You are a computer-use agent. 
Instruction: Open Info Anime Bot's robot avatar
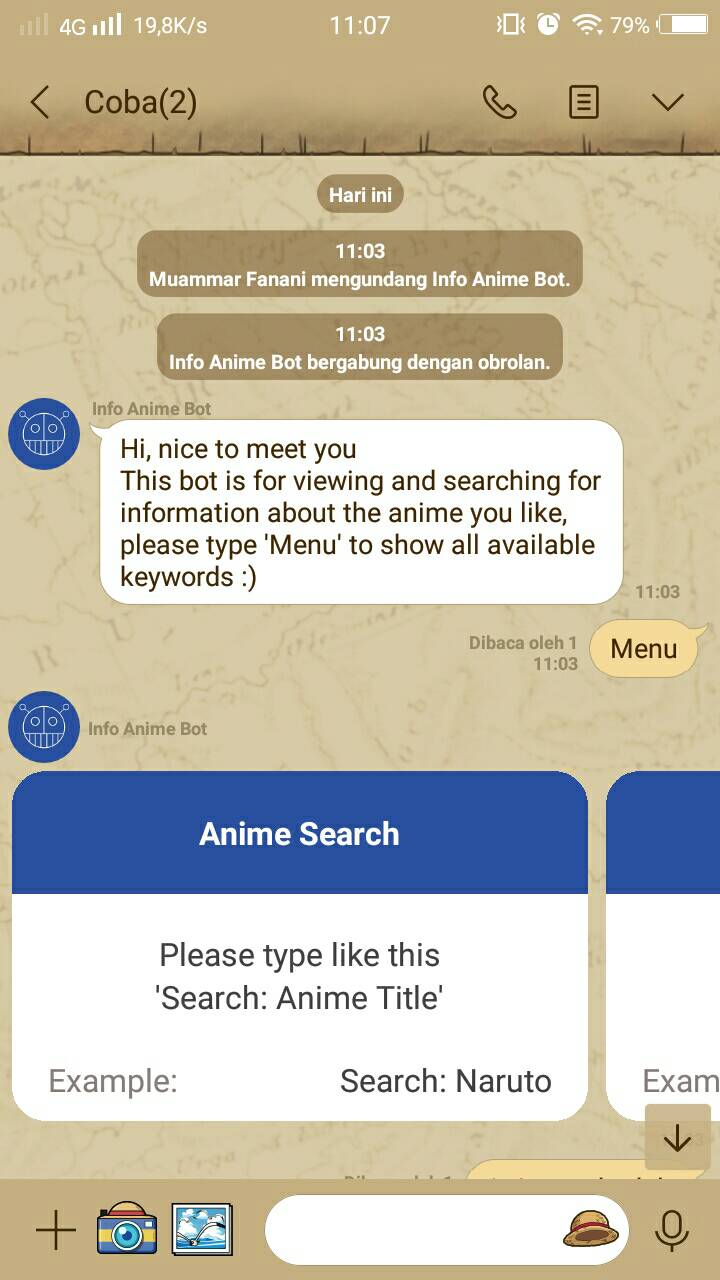point(44,433)
